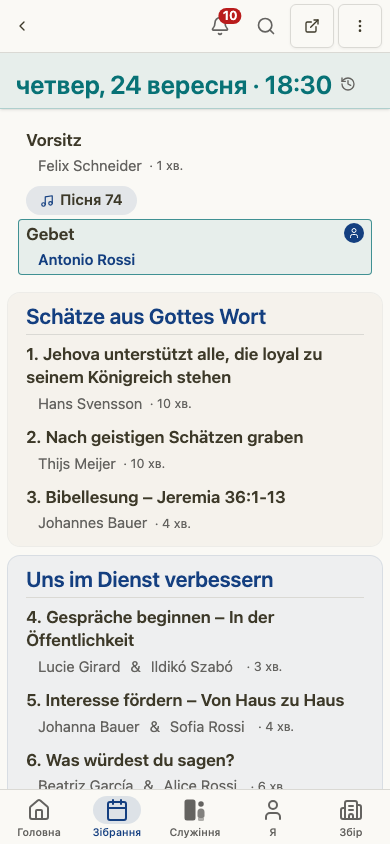Switch to the Збір tab
The width and height of the screenshot is (390, 844).
click(351, 818)
